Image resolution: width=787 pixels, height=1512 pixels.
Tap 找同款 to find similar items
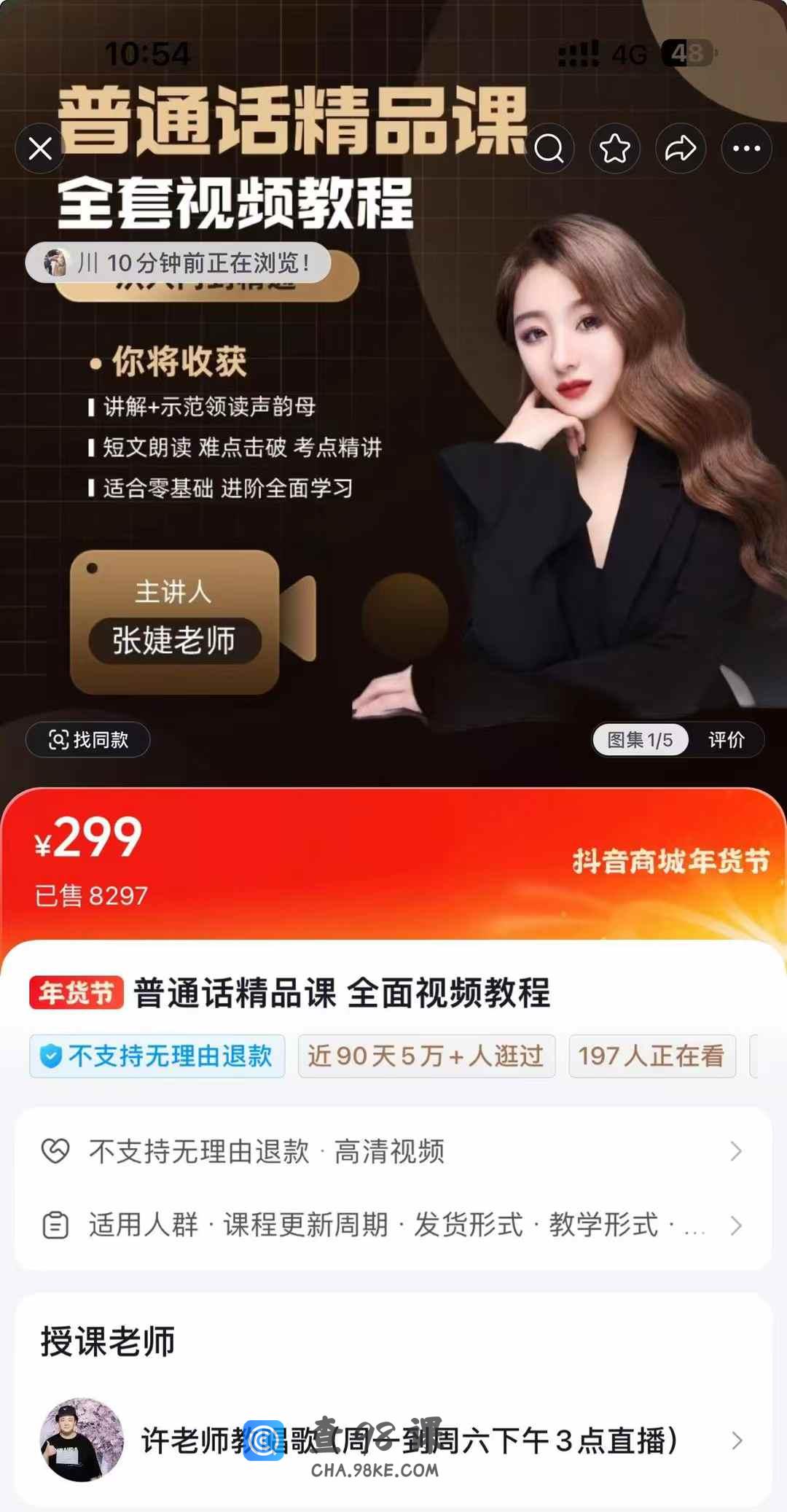[x=88, y=740]
